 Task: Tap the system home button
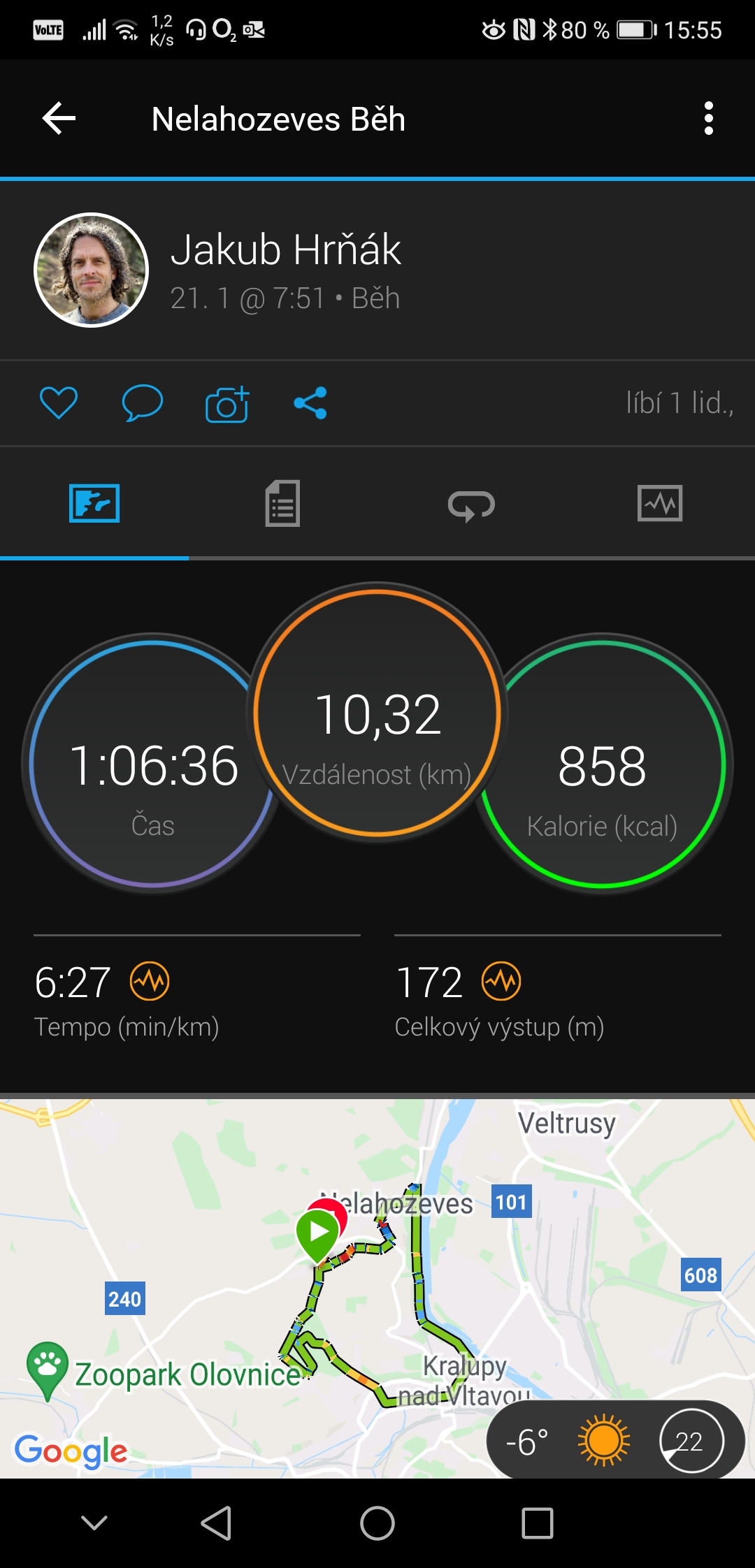pyautogui.click(x=377, y=1523)
